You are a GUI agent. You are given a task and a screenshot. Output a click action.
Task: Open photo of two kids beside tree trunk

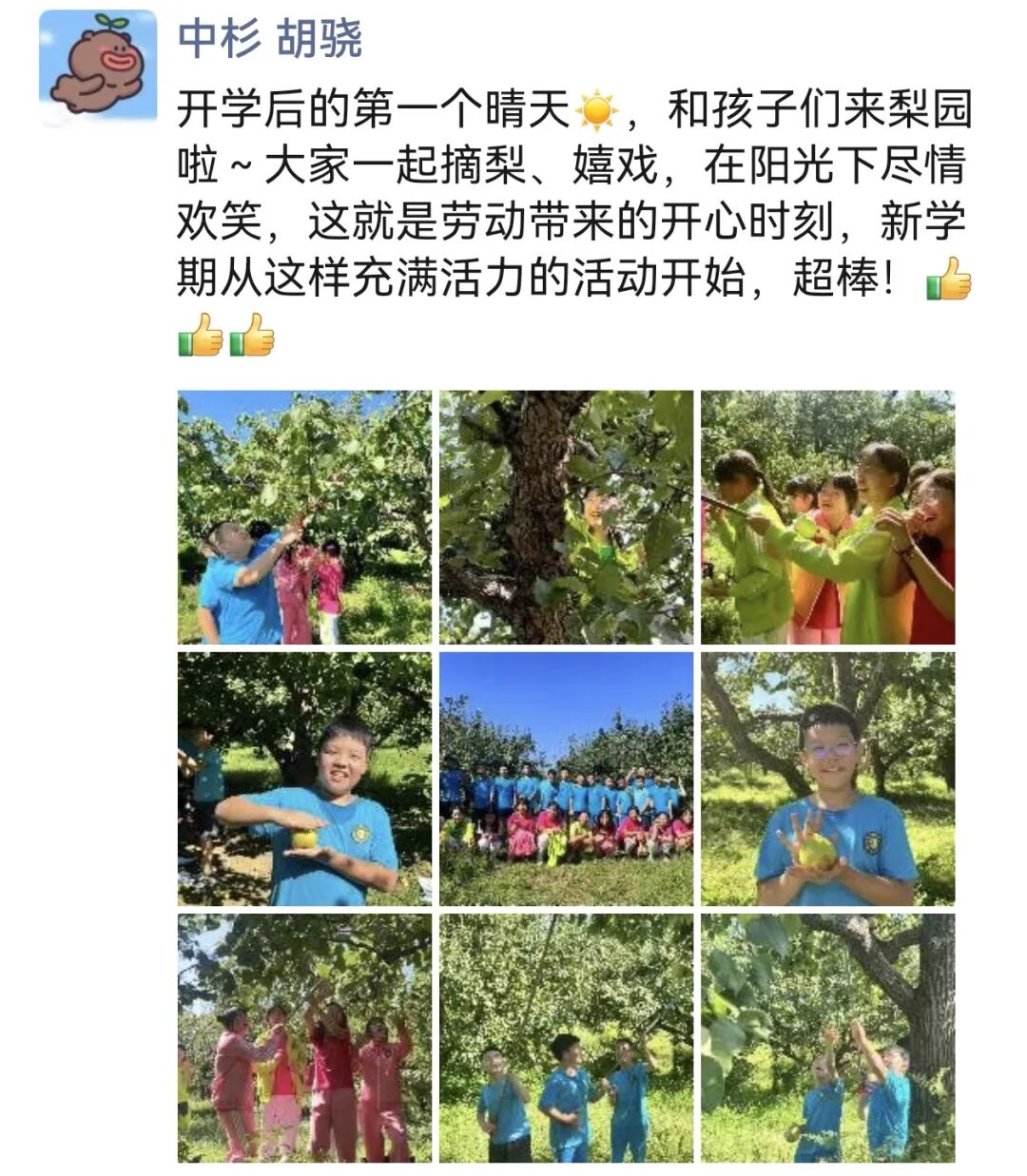(827, 1038)
